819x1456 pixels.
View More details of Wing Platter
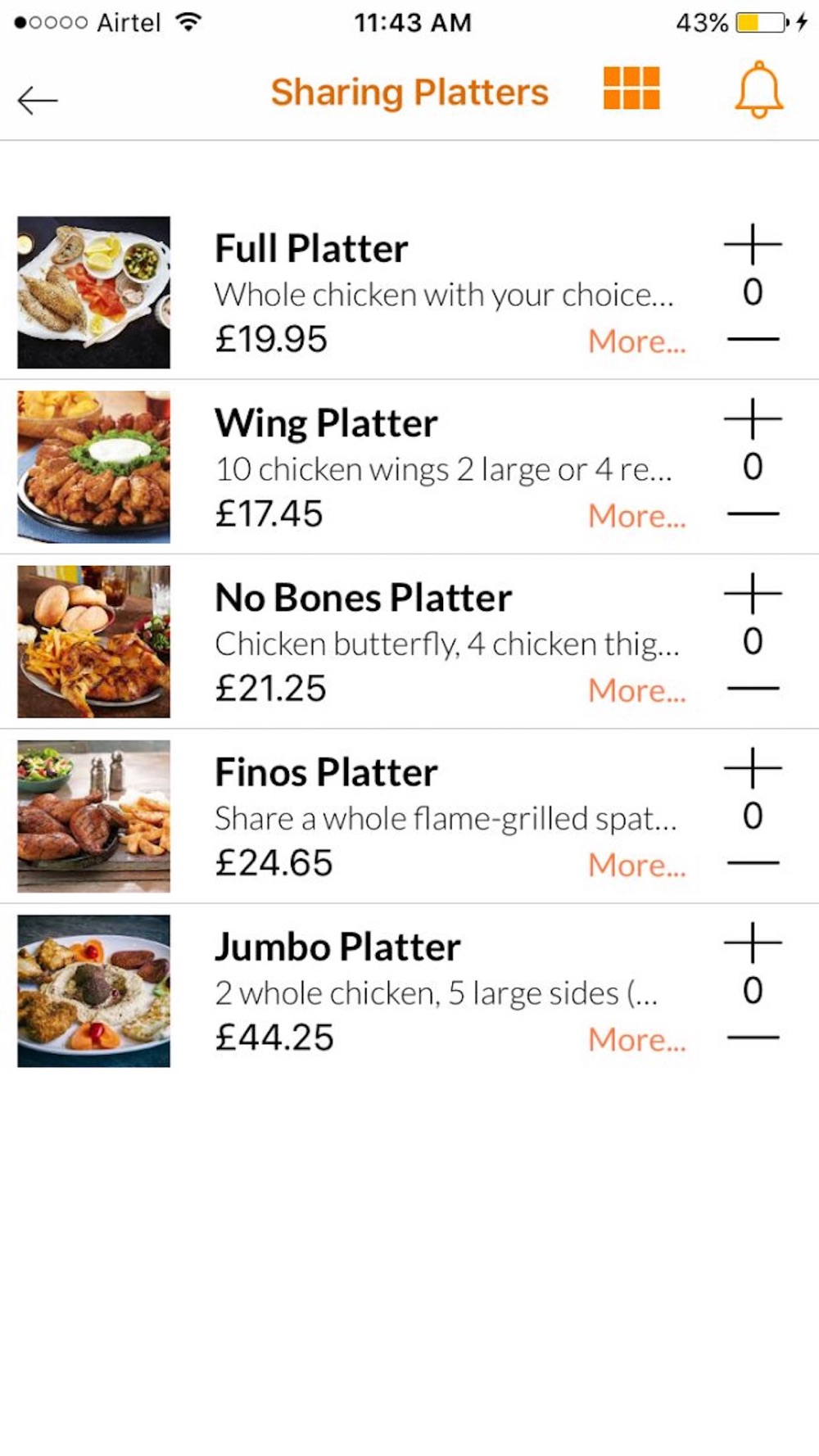click(x=637, y=516)
